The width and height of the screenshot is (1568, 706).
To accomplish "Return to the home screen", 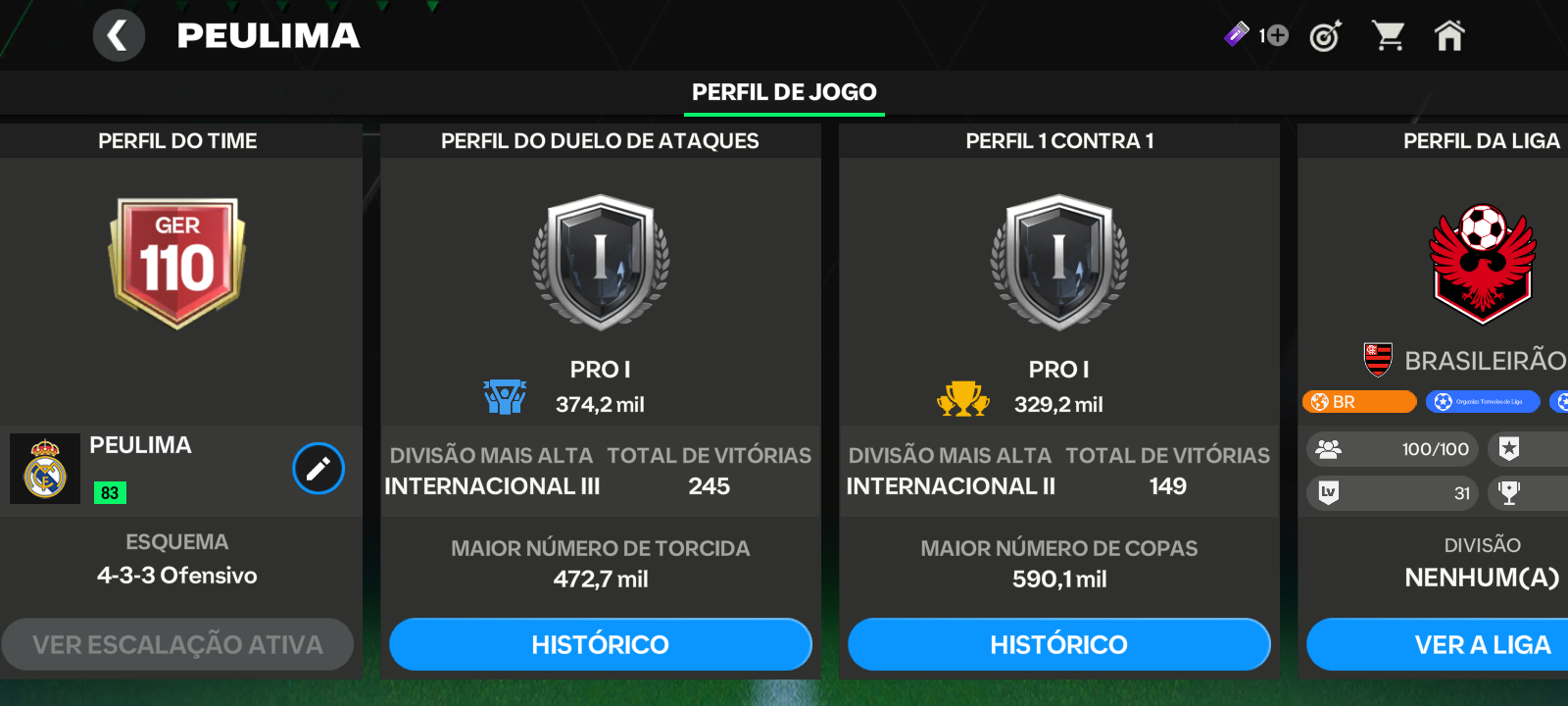I will pyautogui.click(x=1449, y=36).
